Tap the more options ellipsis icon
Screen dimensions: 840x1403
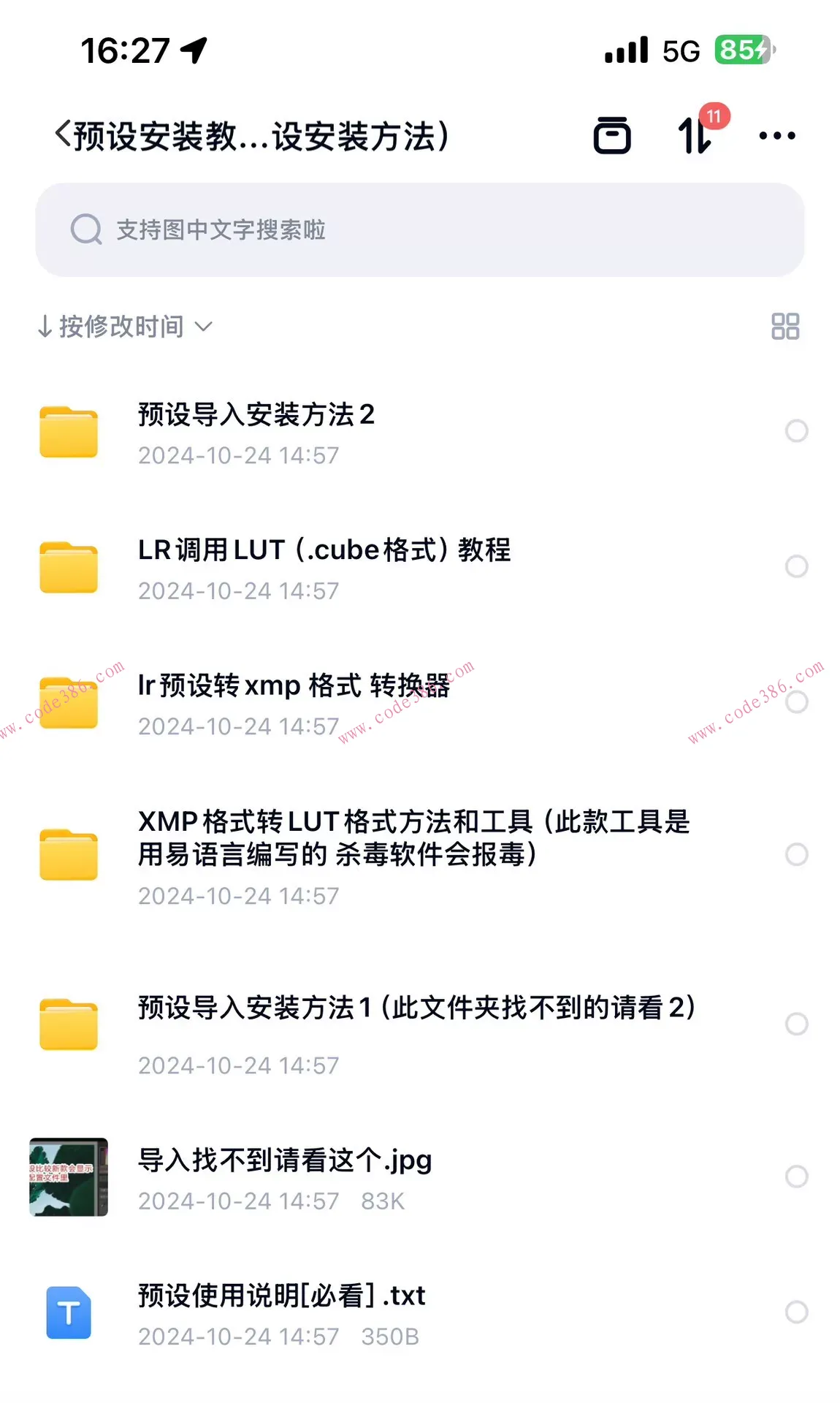click(776, 135)
